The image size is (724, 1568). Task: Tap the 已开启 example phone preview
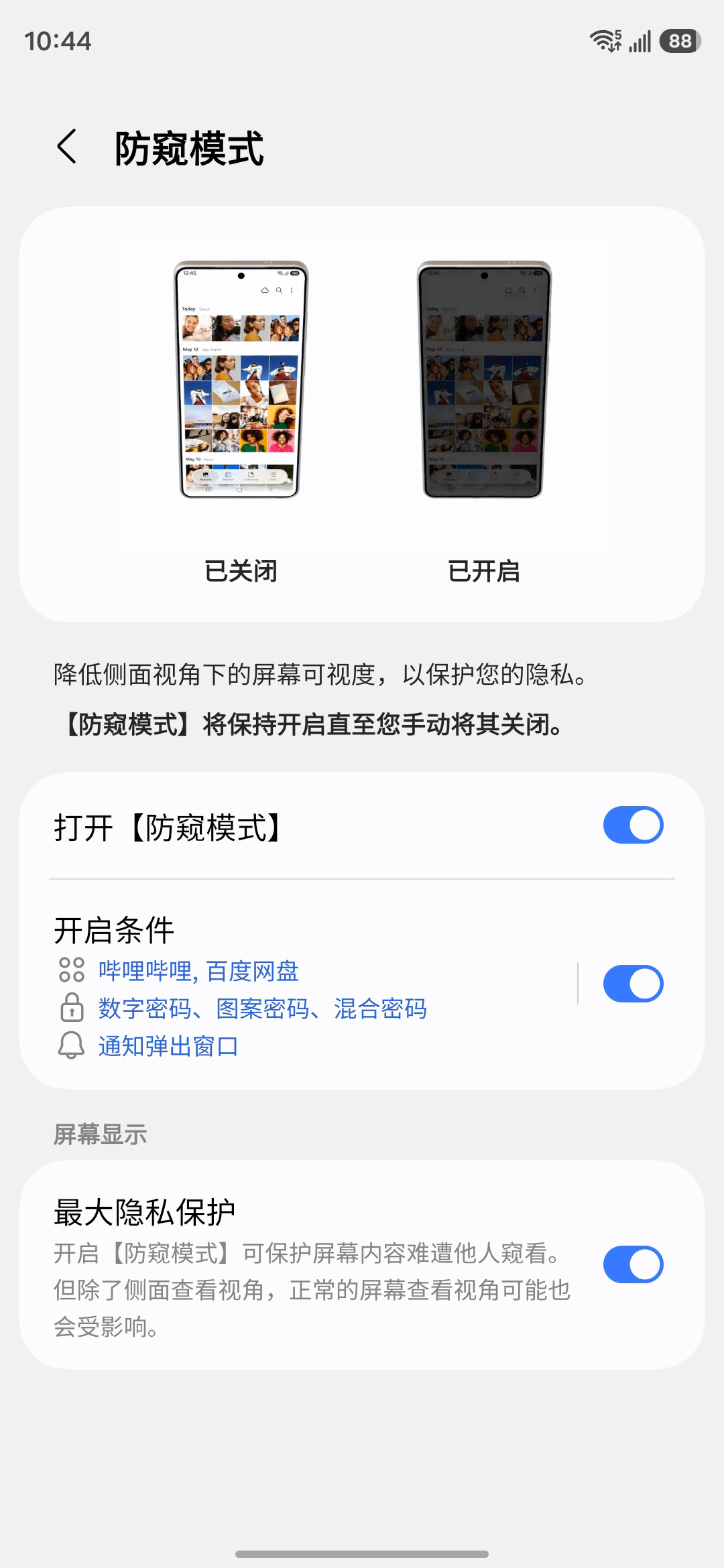(x=484, y=382)
